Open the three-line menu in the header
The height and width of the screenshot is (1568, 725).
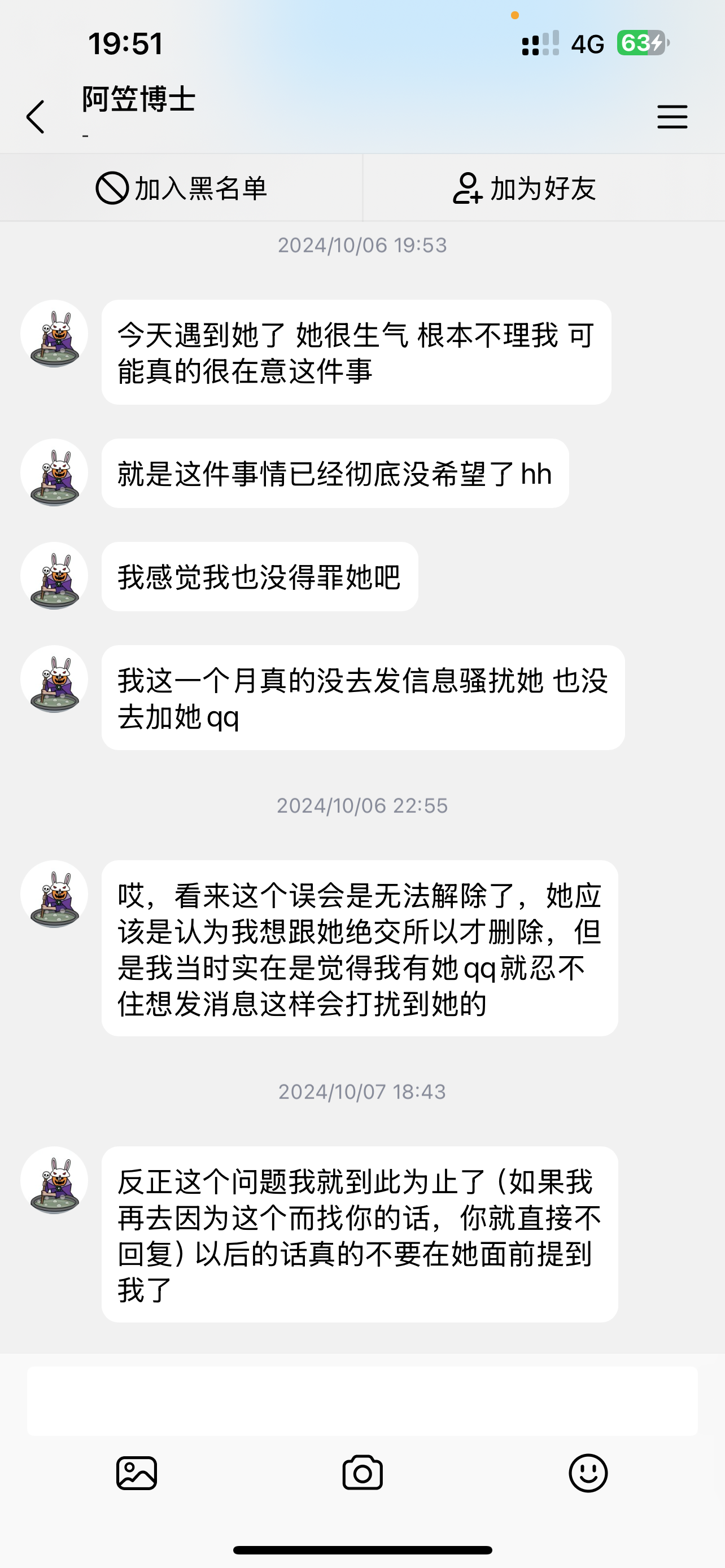pos(672,116)
